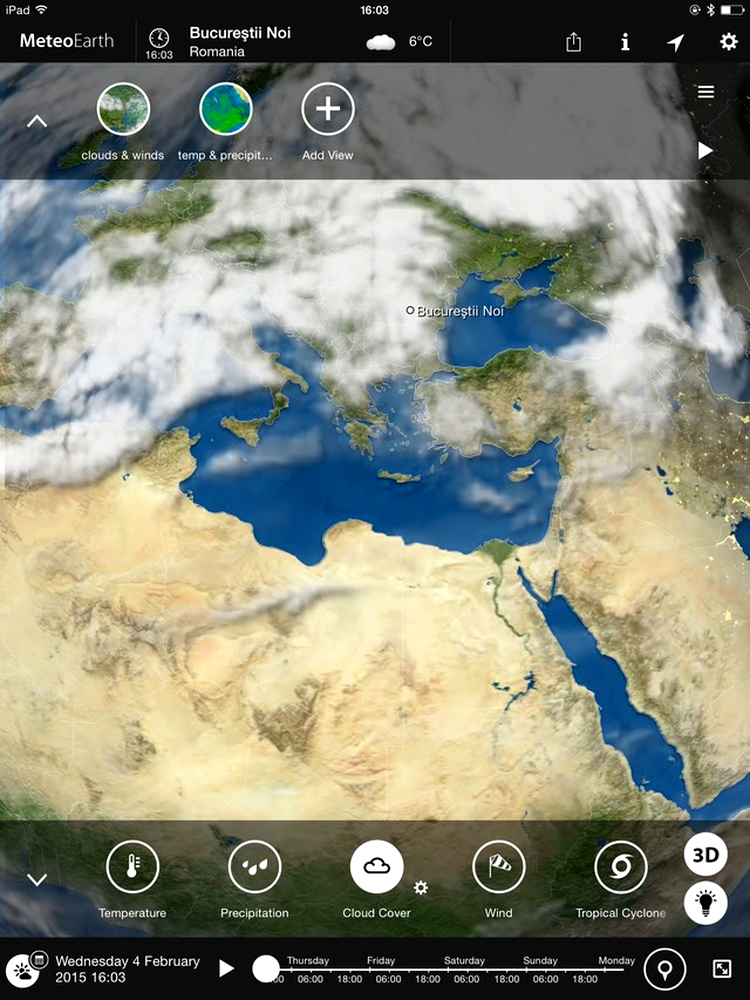Play the forecast timeline animation
Viewport: 750px width, 1000px height.
click(227, 968)
